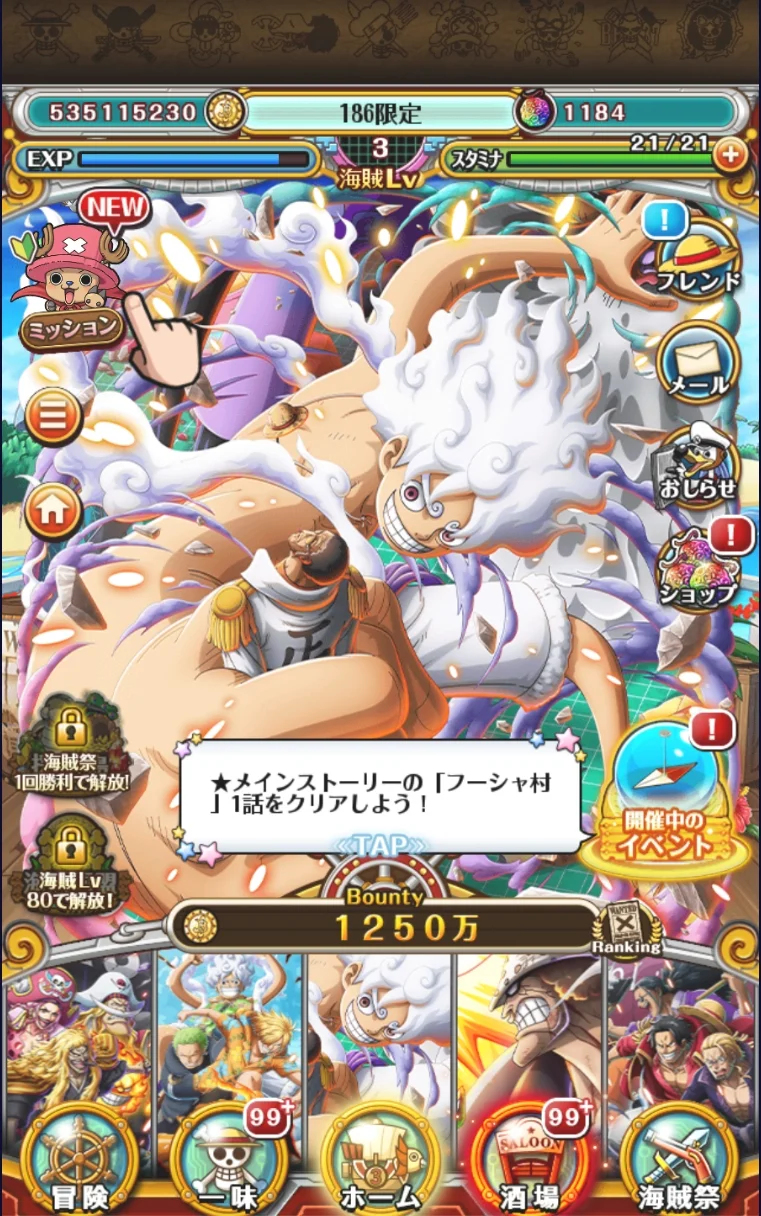Go to the ホーム home tab
The image size is (761, 1216).
[380, 1160]
